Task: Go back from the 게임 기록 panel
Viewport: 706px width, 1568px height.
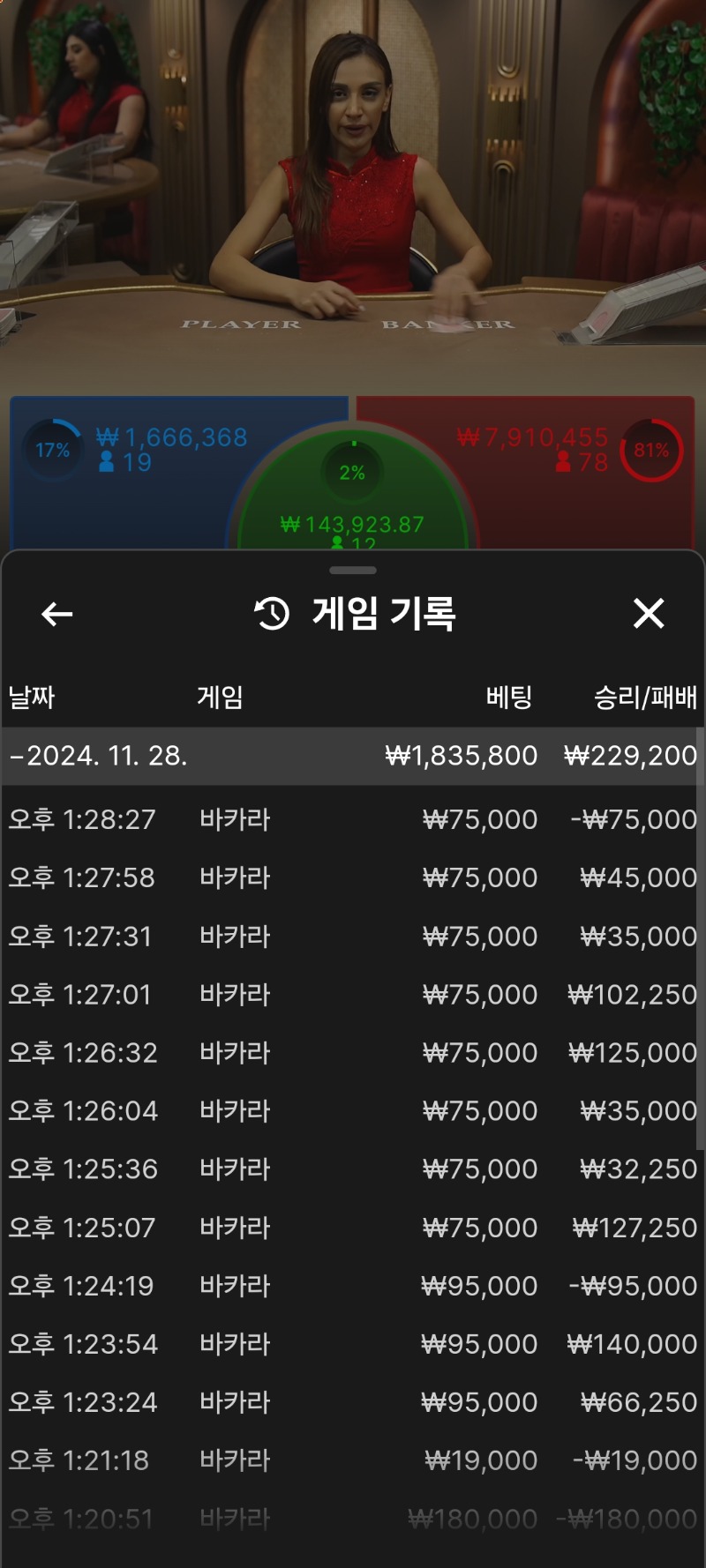Action: click(57, 615)
